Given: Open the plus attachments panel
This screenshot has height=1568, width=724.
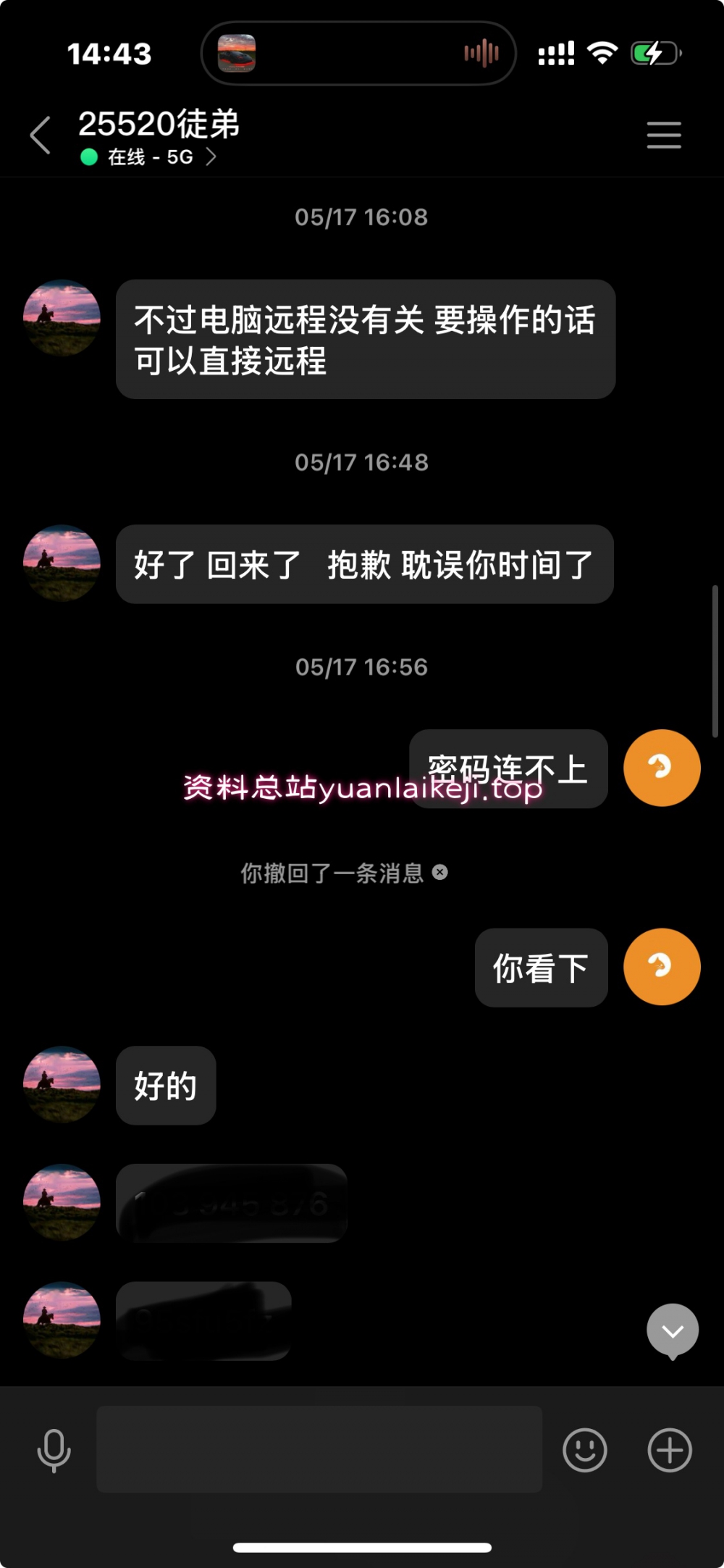Looking at the screenshot, I should (x=670, y=1450).
